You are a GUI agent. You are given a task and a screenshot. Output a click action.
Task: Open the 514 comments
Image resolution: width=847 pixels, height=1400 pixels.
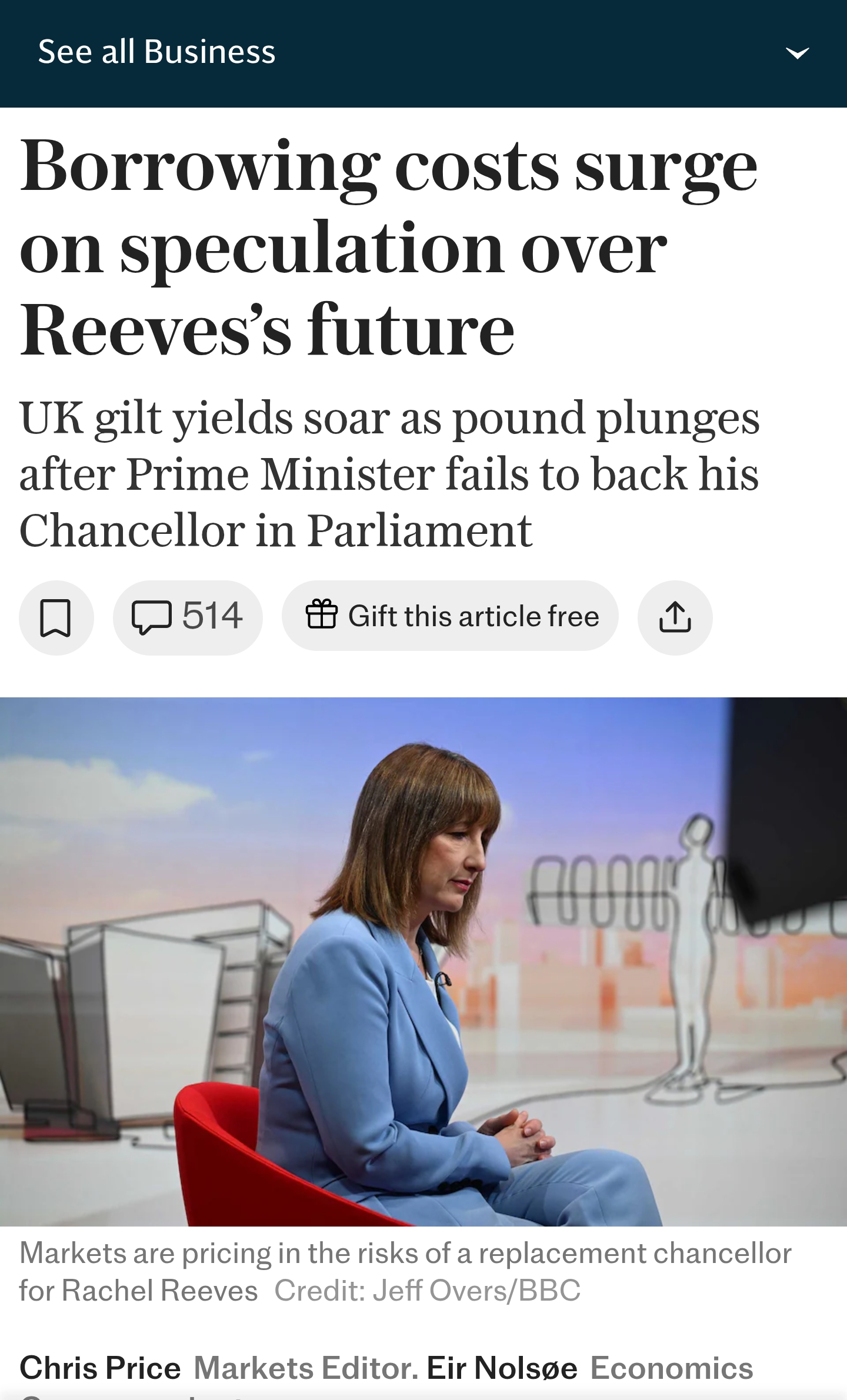pyautogui.click(x=188, y=617)
